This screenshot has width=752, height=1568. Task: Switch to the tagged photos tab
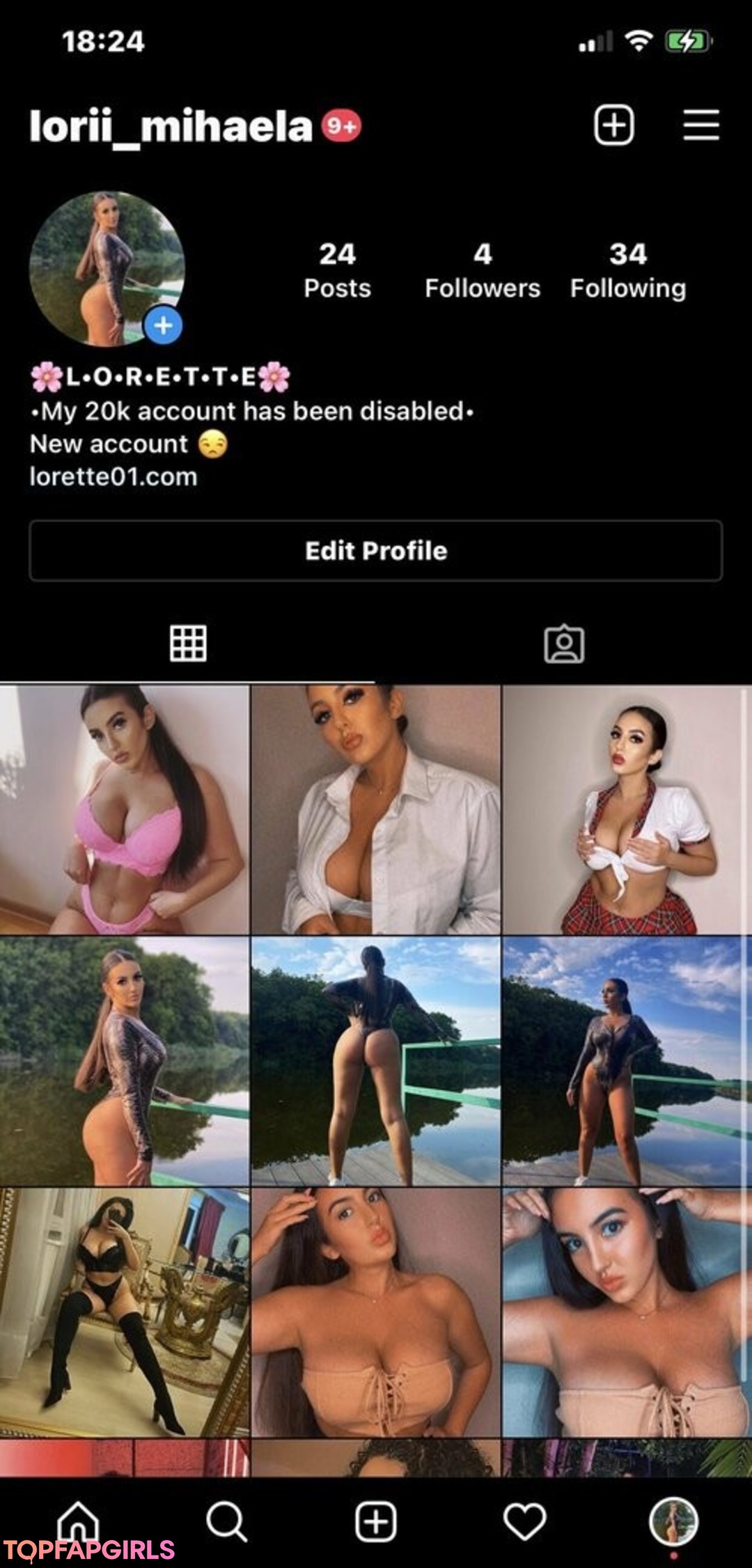click(563, 644)
